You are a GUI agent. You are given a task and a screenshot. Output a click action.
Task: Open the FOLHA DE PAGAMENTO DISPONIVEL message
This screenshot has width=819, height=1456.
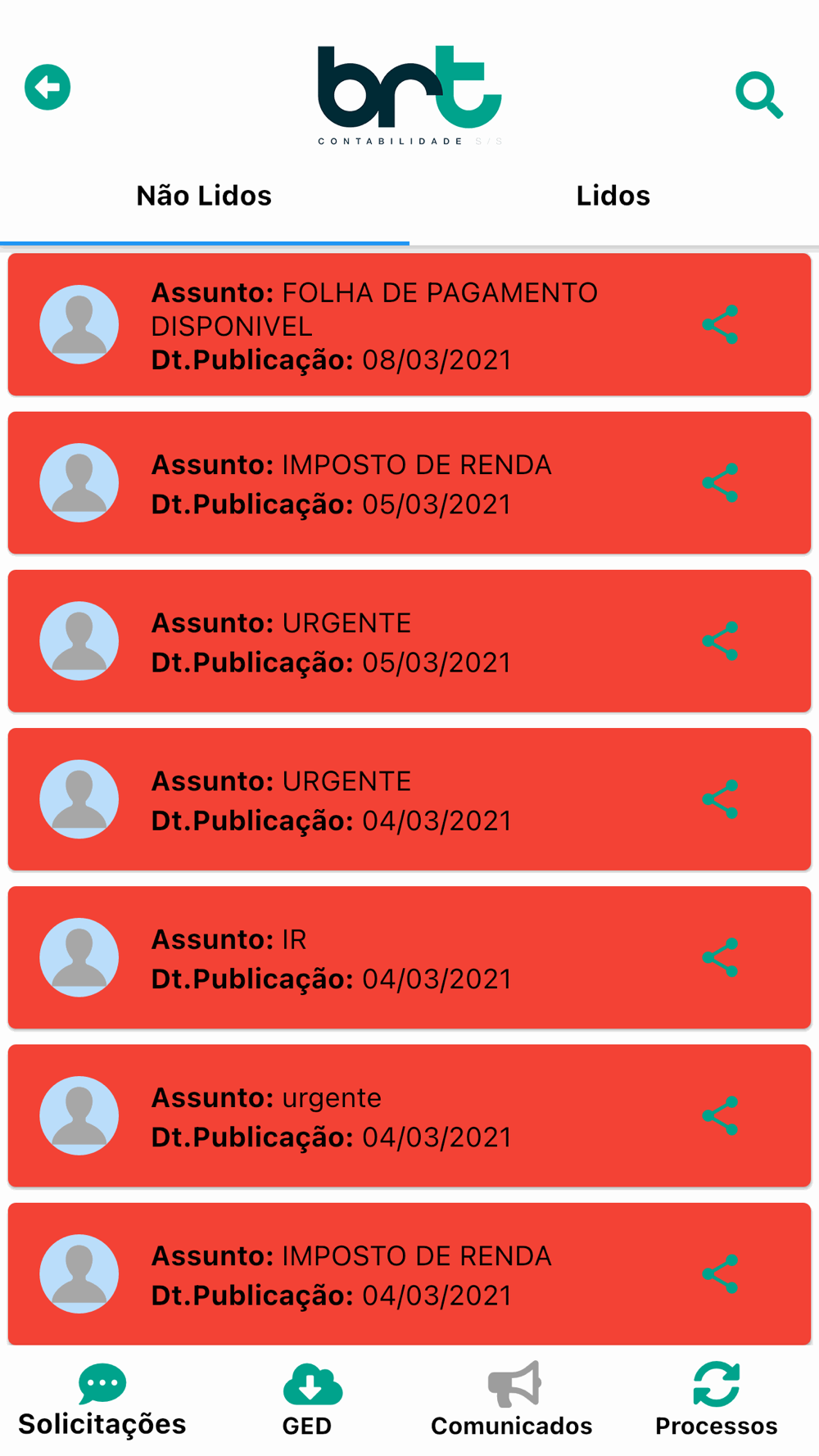[409, 325]
